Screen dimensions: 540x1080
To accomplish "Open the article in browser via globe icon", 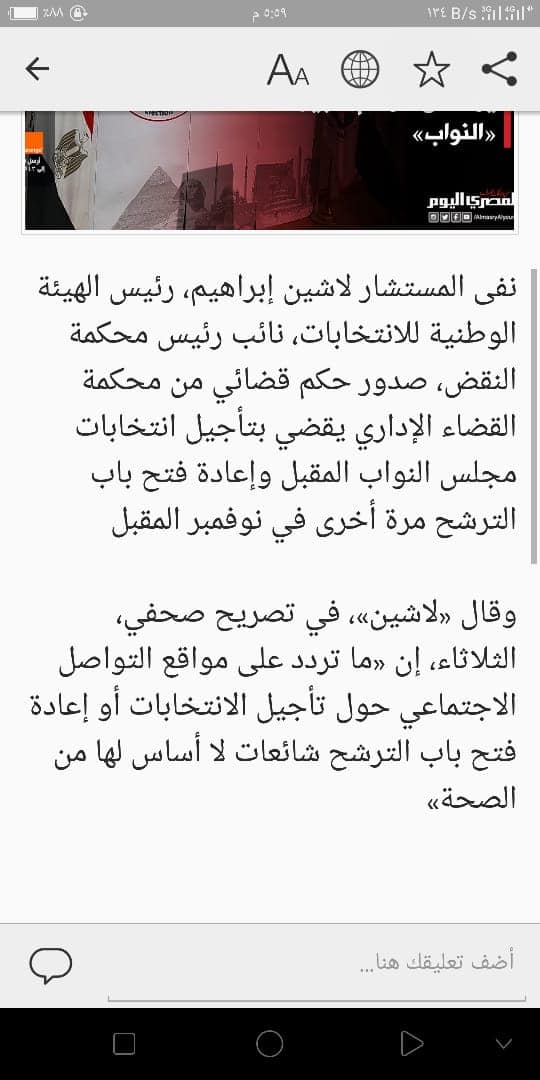I will 360,69.
